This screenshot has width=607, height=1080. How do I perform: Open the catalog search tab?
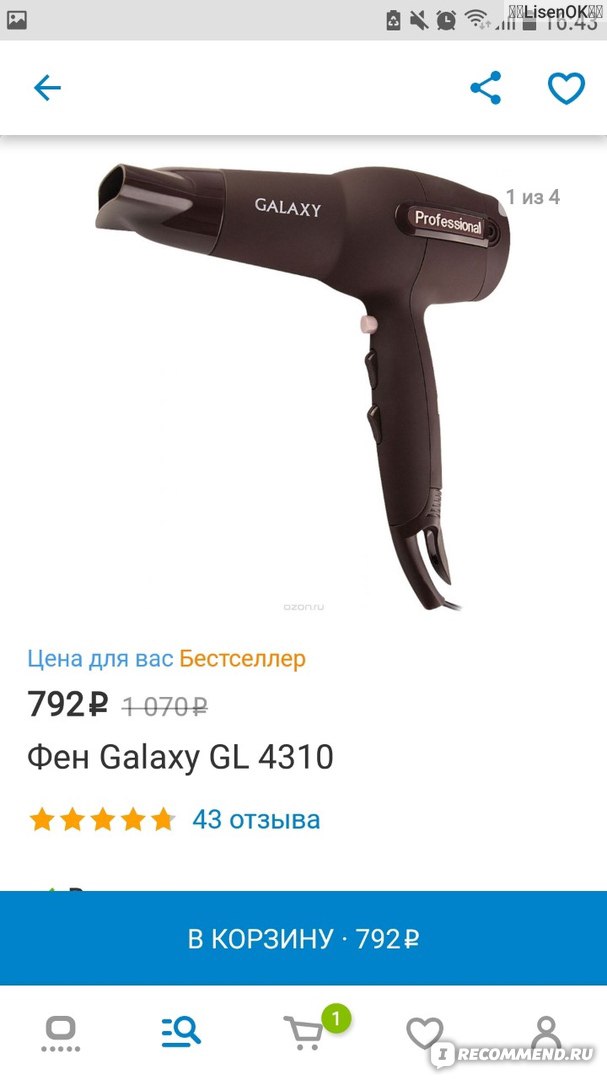[x=181, y=1032]
